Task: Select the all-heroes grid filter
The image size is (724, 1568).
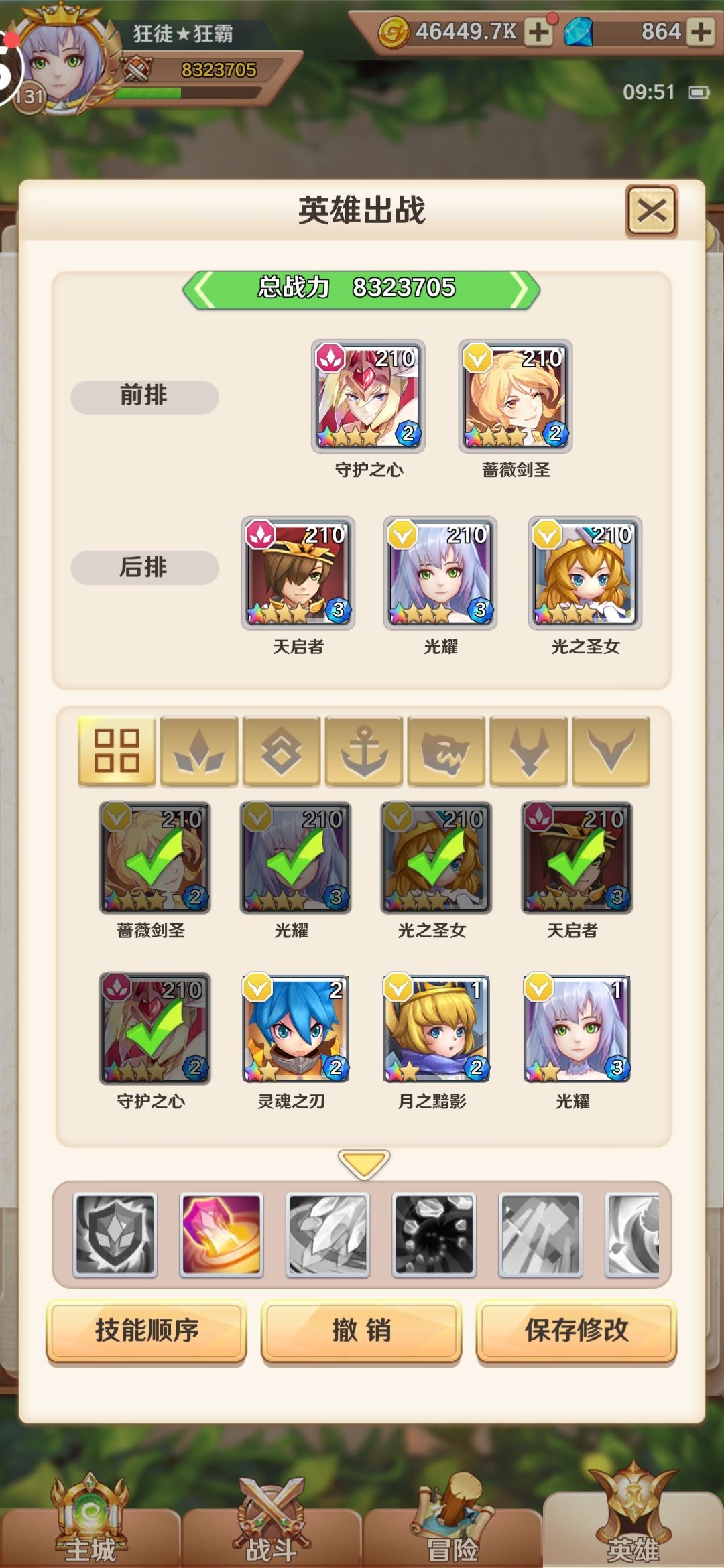Action: [x=117, y=750]
